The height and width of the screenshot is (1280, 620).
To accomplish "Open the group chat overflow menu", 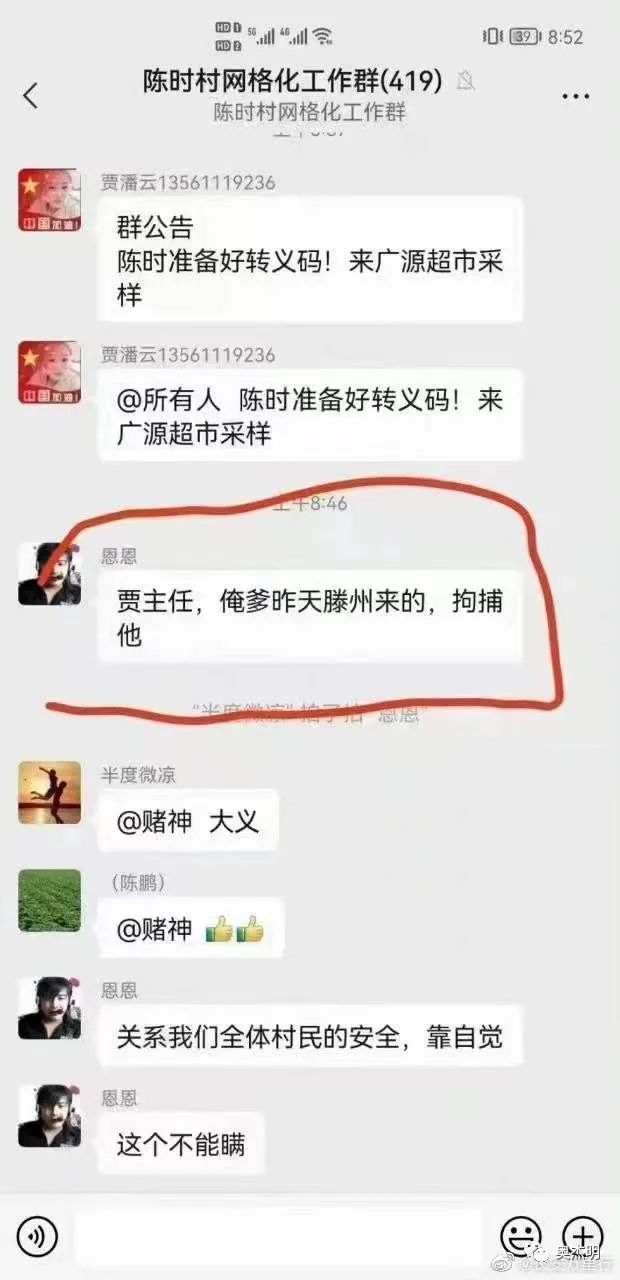I will (577, 96).
